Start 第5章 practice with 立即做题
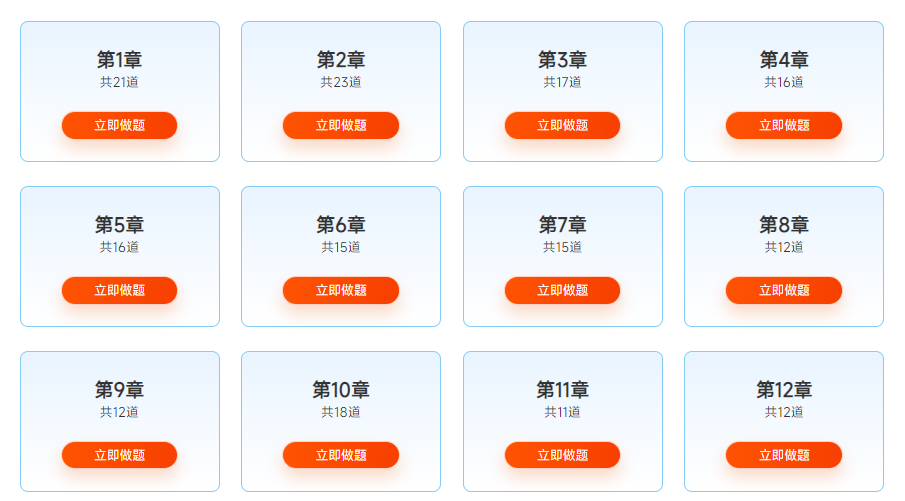905x501 pixels. (x=119, y=290)
